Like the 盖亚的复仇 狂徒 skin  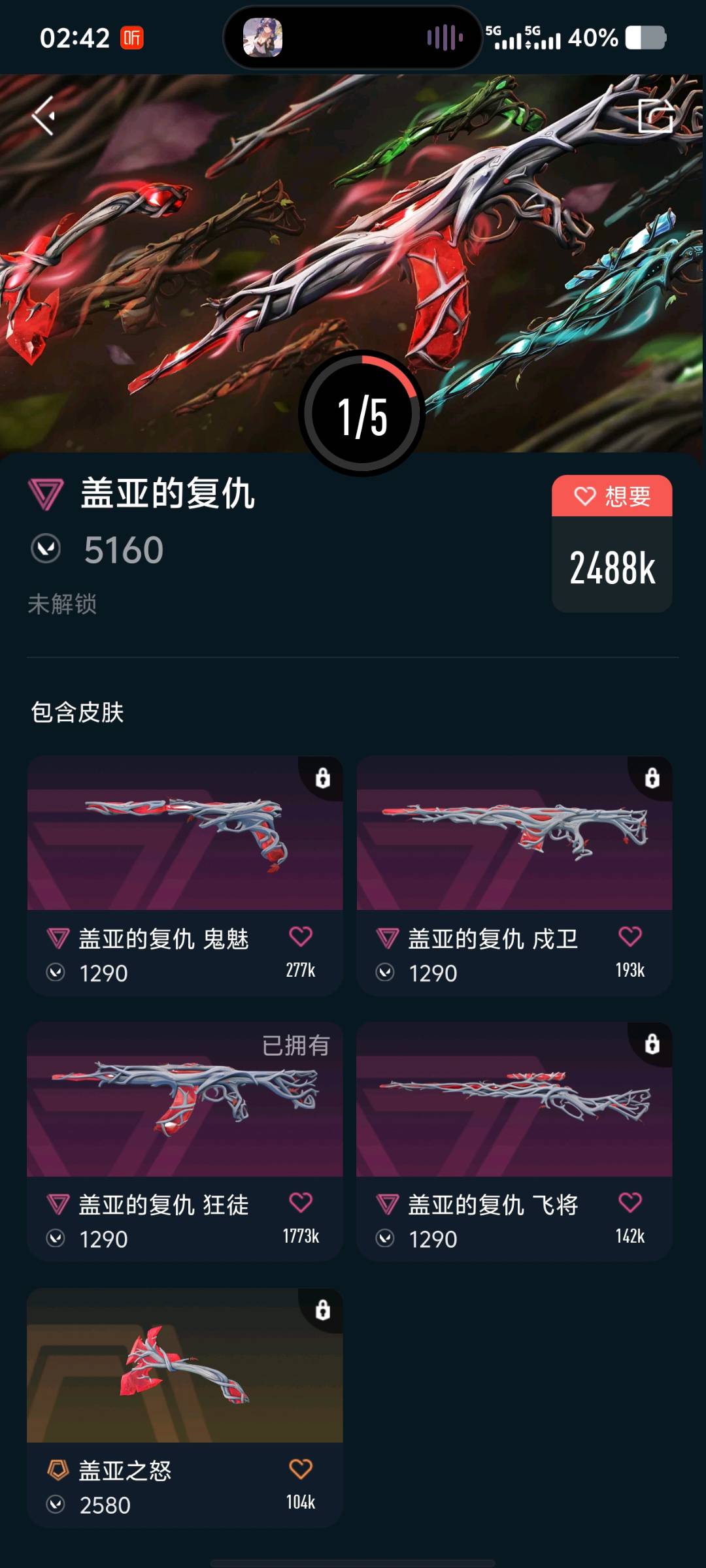pos(301,1203)
